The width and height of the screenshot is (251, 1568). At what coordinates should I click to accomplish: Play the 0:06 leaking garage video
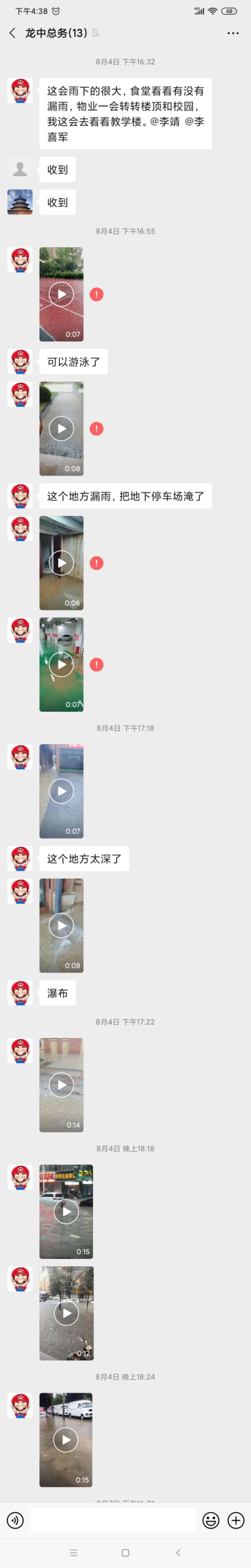coord(62,563)
